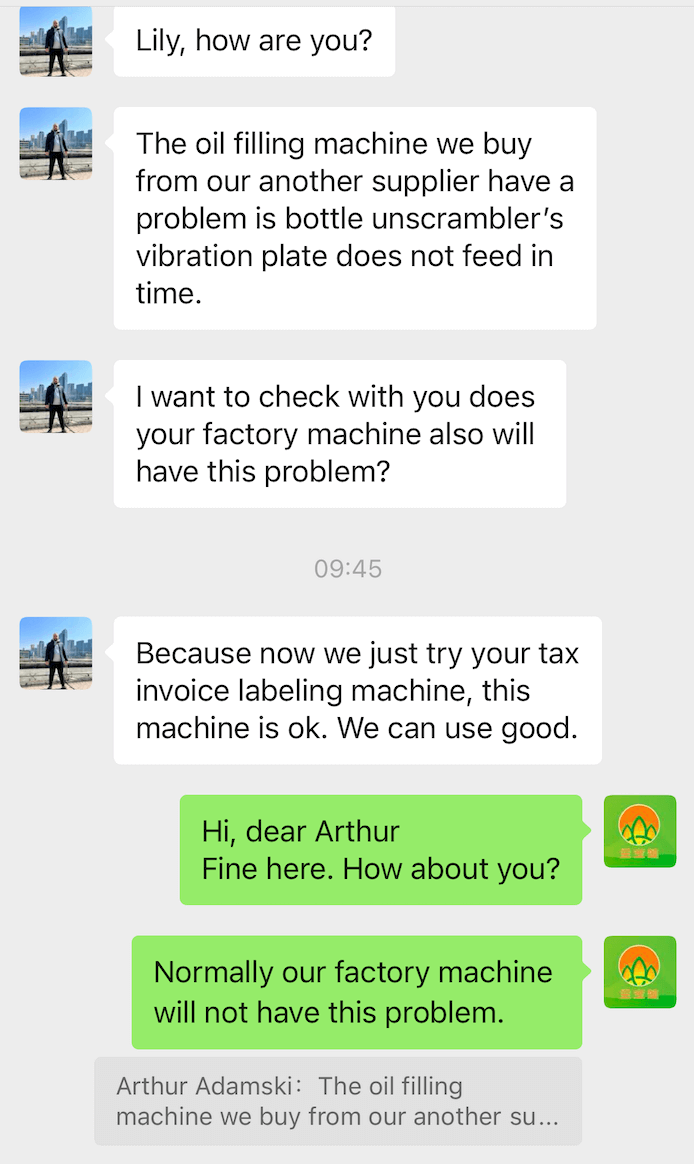The width and height of the screenshot is (694, 1164).
Task: Open the quoted Arthur Adamski message preview
Action: tap(338, 1101)
